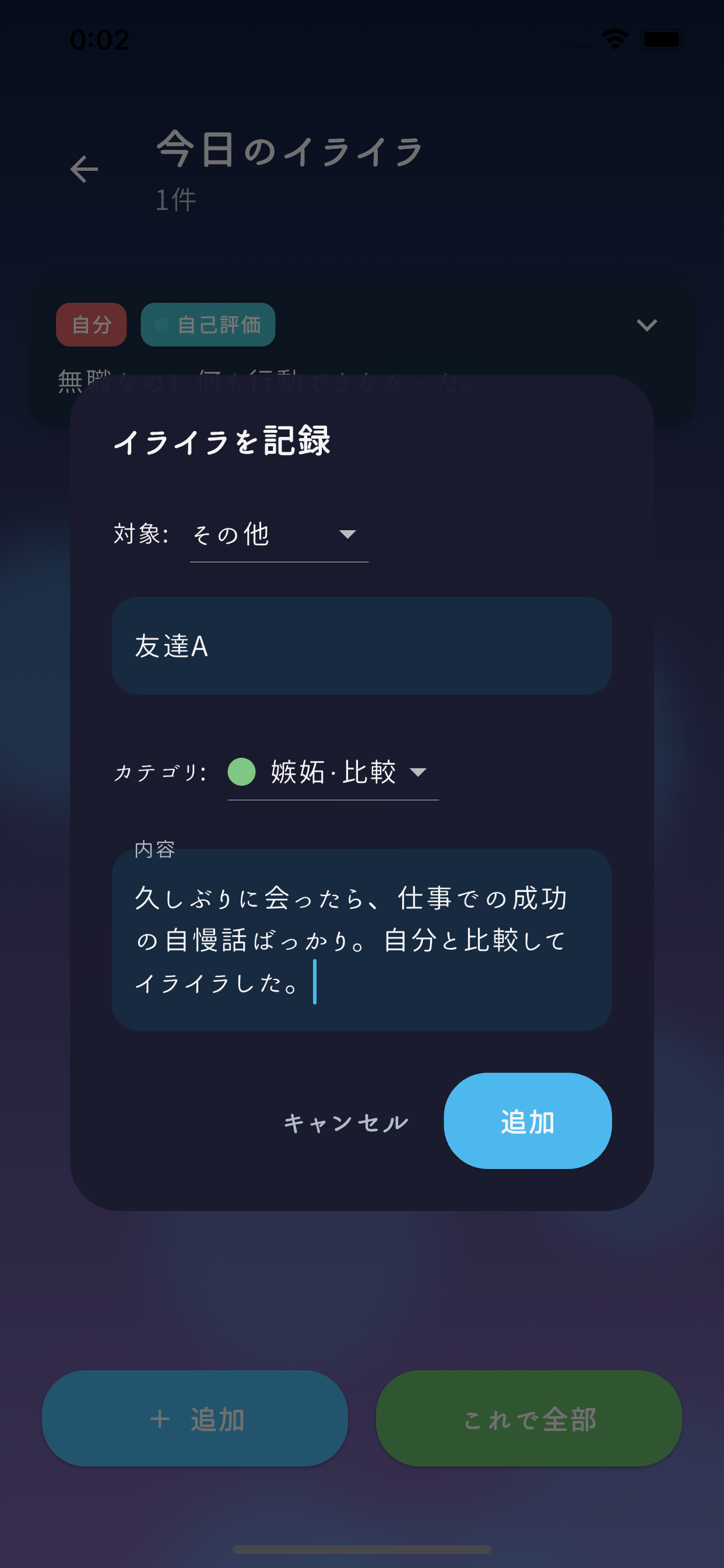This screenshot has height=1568, width=724.
Task: Tap the battery status icon
Action: (664, 38)
